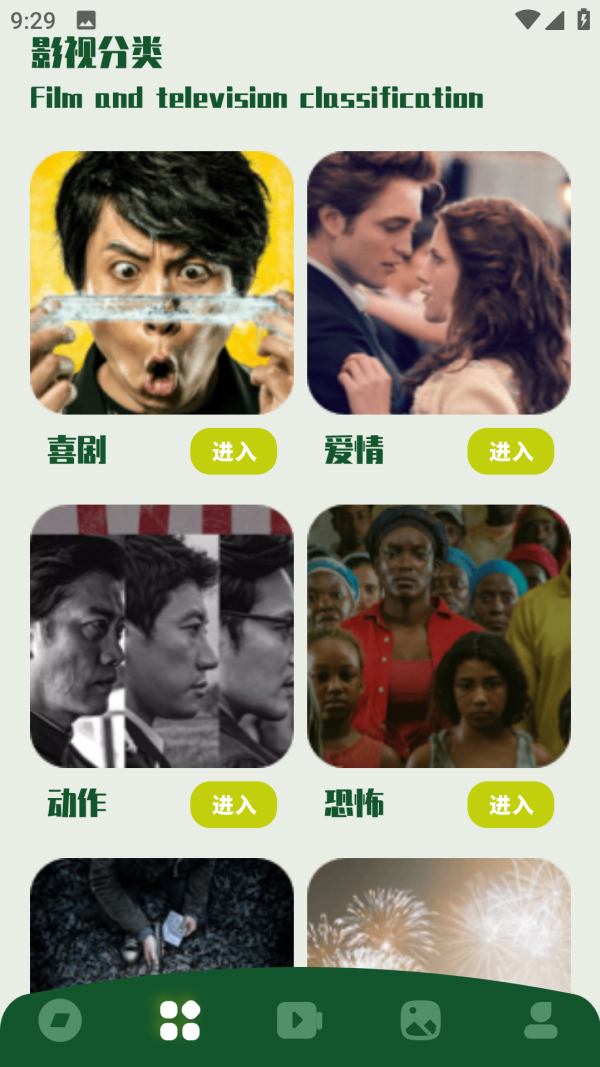Select the four-dot categories tab
Image resolution: width=600 pixels, height=1067 pixels.
pos(180,1020)
